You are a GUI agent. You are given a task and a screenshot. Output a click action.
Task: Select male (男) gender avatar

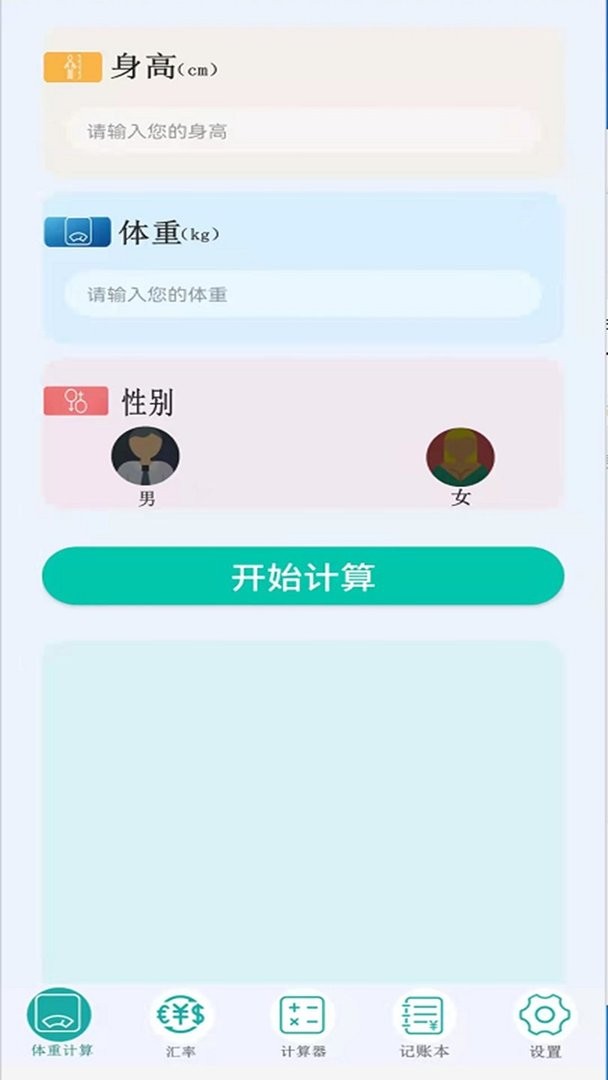[145, 457]
